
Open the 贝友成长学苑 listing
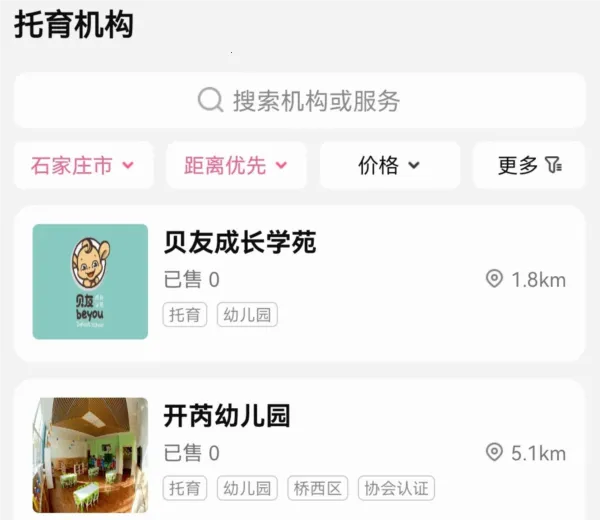tap(300, 283)
